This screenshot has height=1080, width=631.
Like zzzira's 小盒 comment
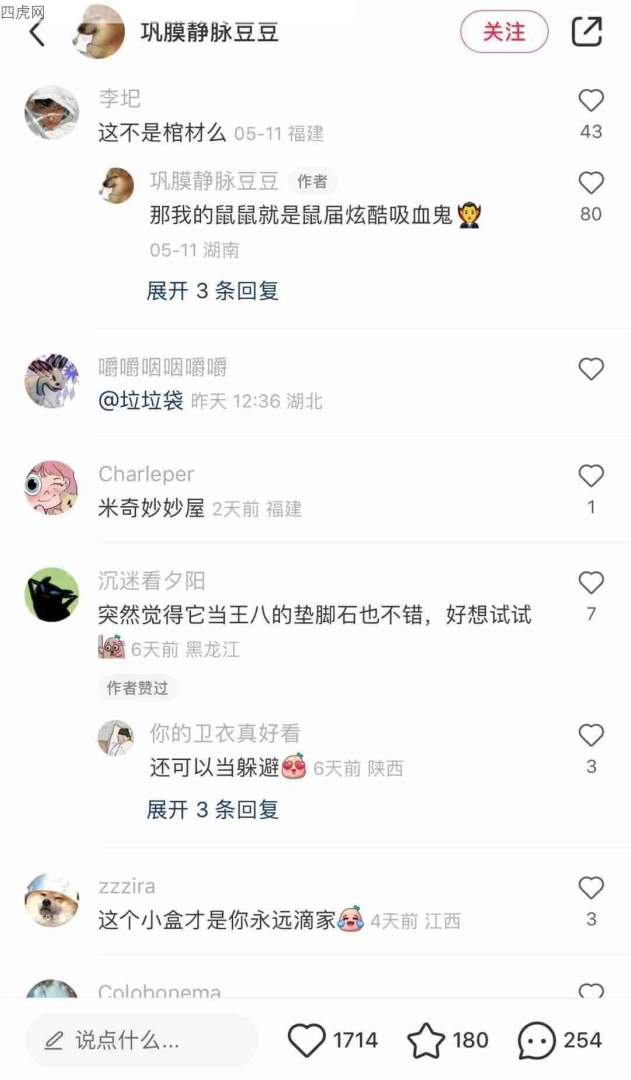coord(591,888)
